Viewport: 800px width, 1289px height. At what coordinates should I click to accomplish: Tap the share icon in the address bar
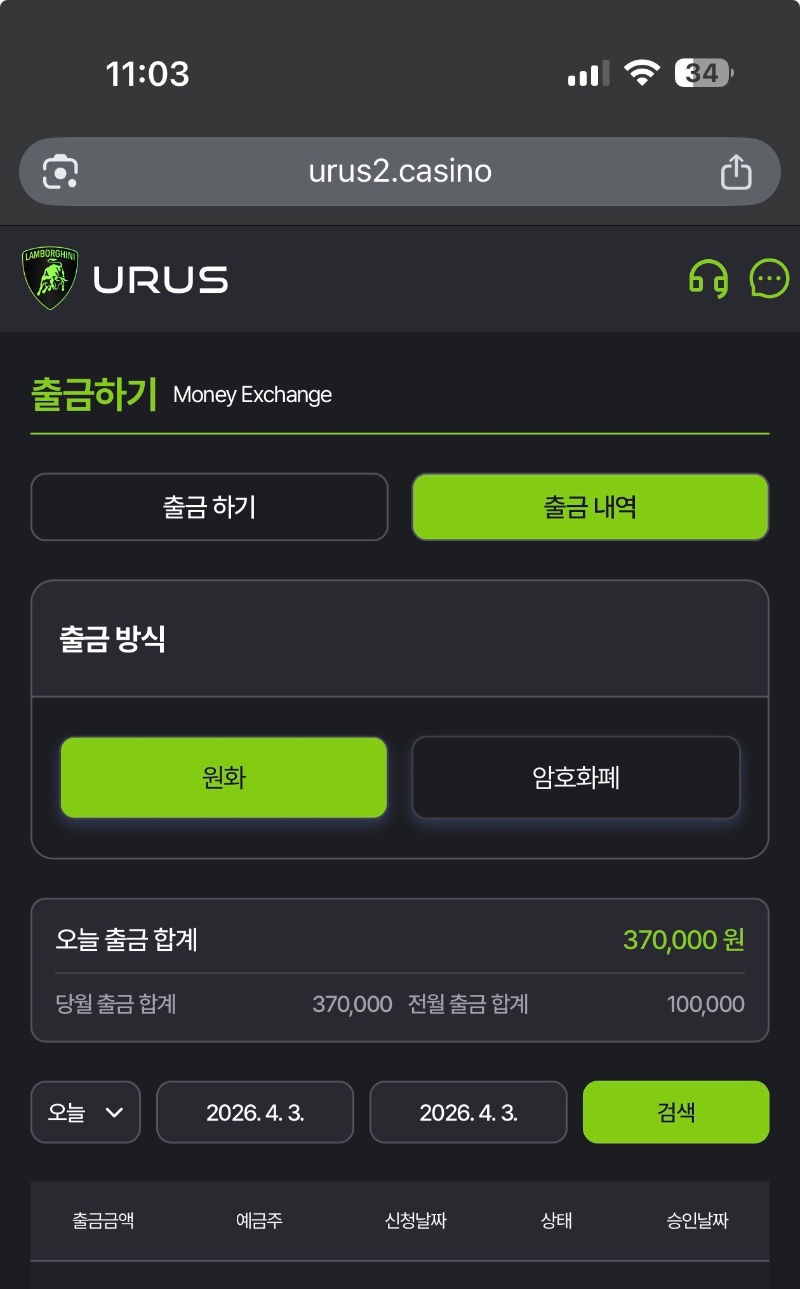[x=736, y=172]
